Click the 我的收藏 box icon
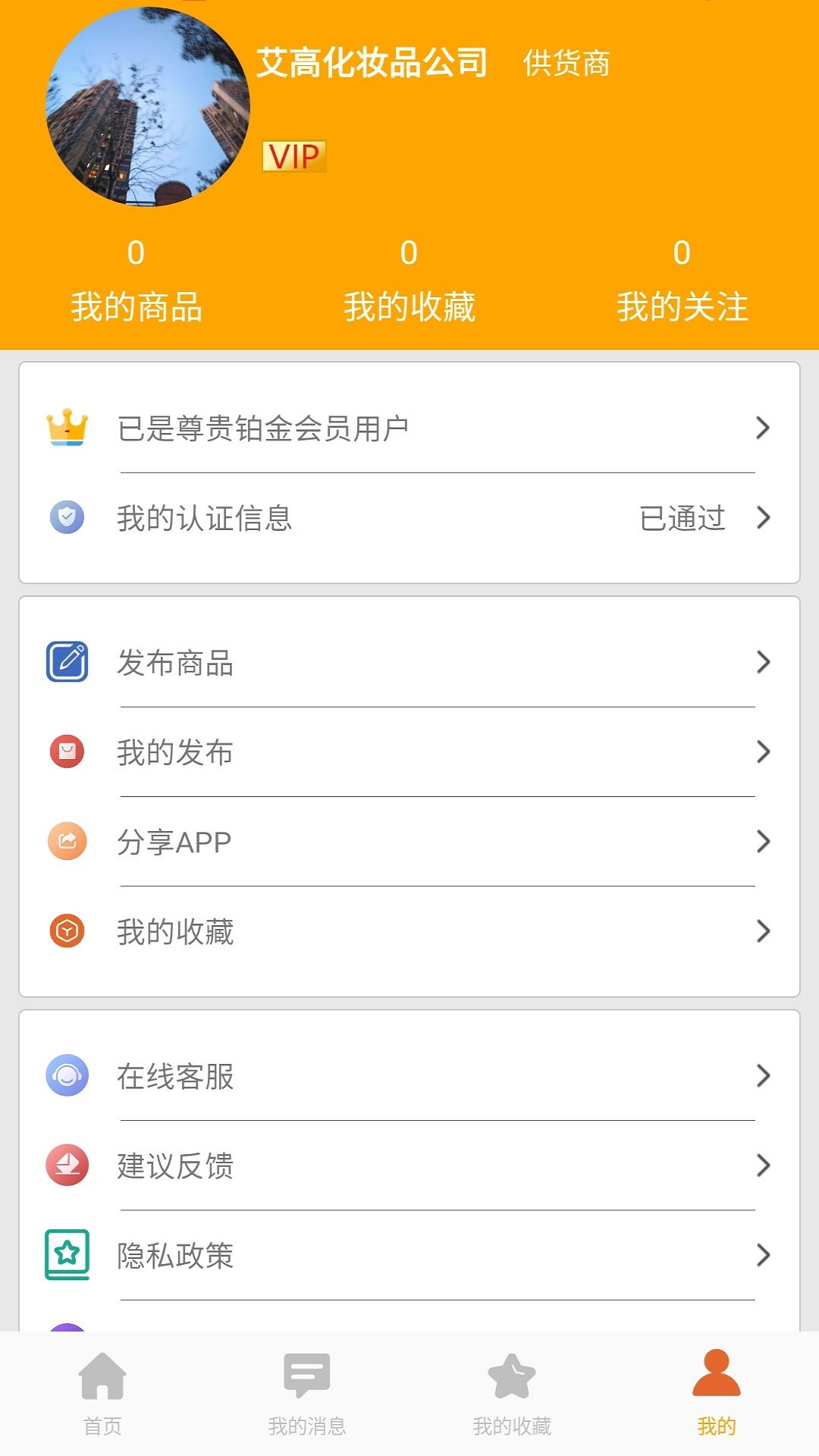The width and height of the screenshot is (819, 1456). pyautogui.click(x=67, y=932)
